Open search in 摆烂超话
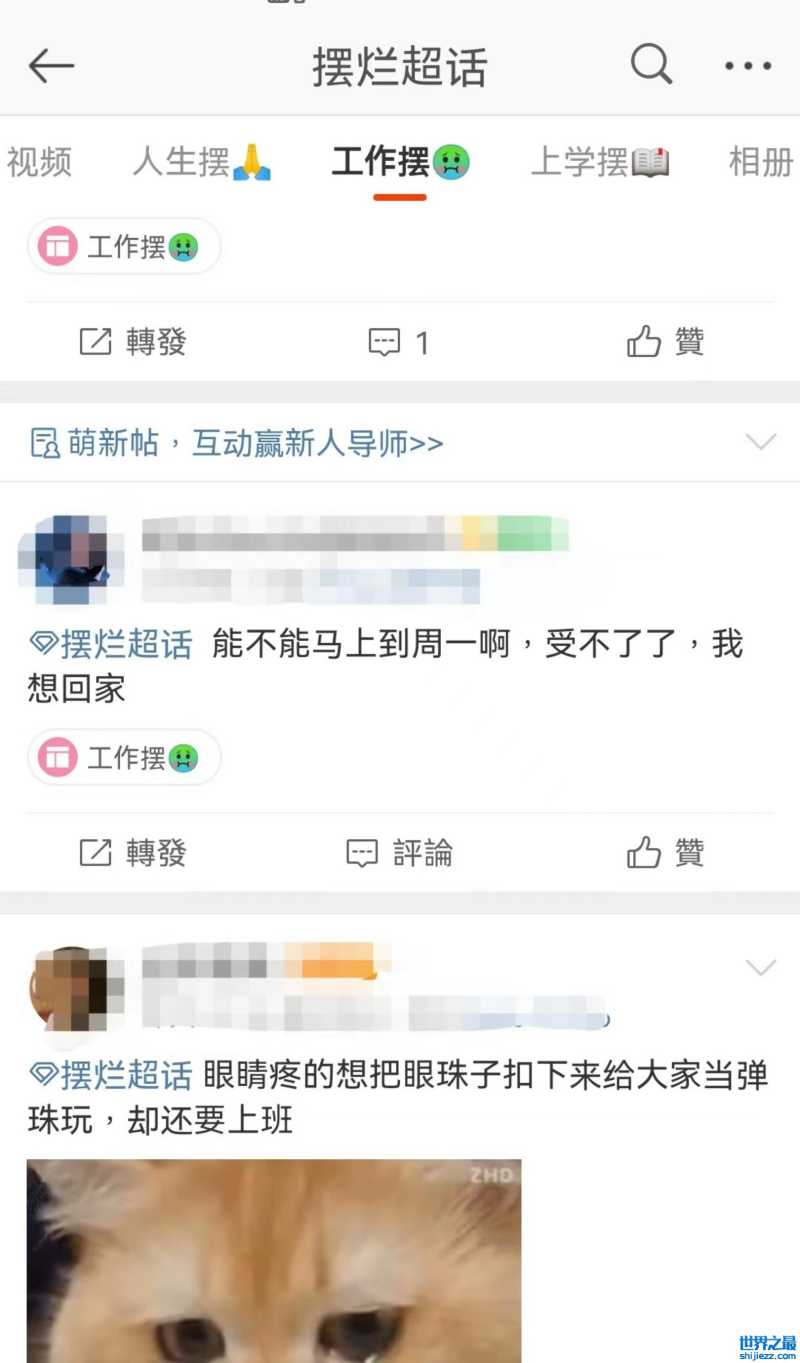Screen dimensions: 800x1363 coord(651,66)
